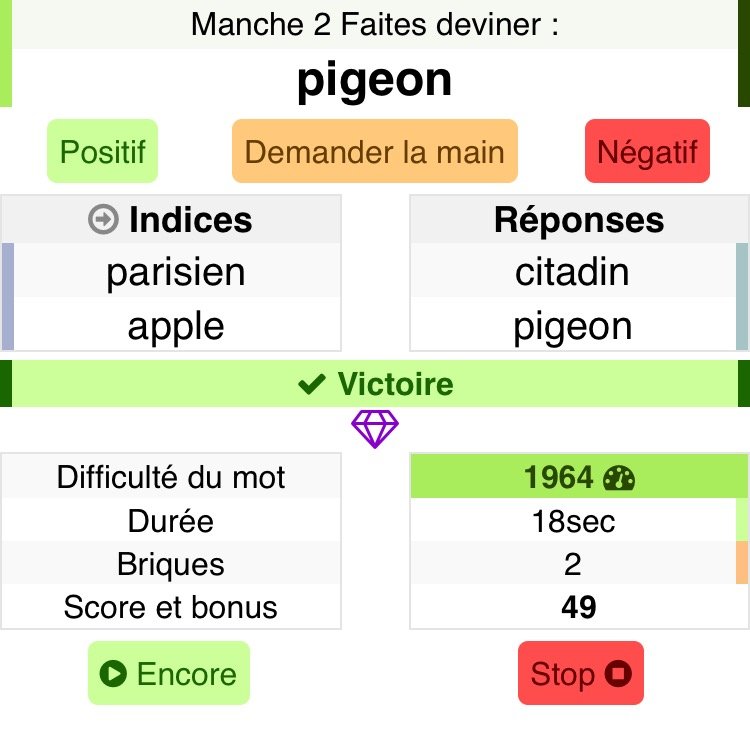Tap the green Positif button
The width and height of the screenshot is (750, 741).
pyautogui.click(x=103, y=152)
